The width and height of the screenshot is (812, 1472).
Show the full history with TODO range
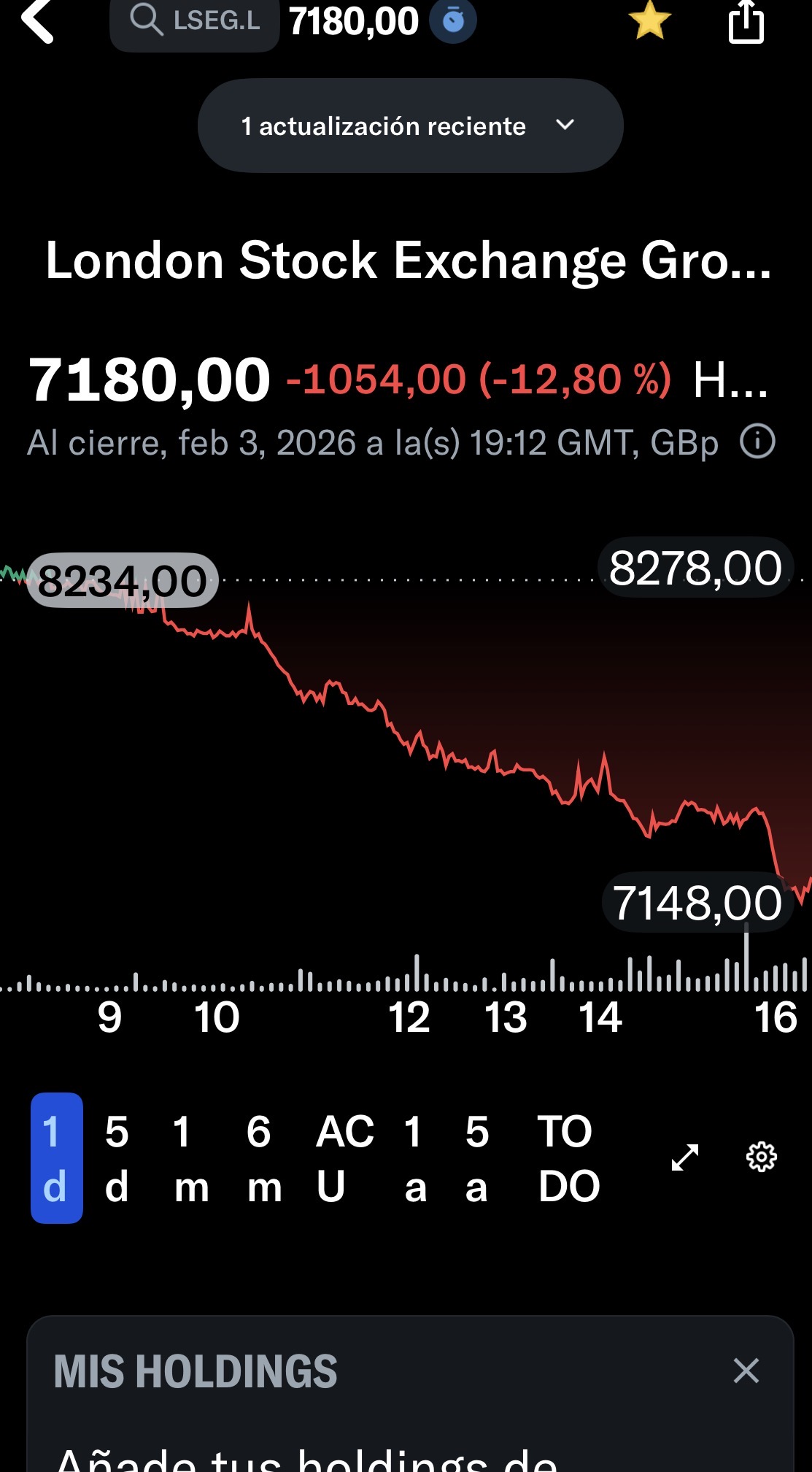coord(568,1157)
